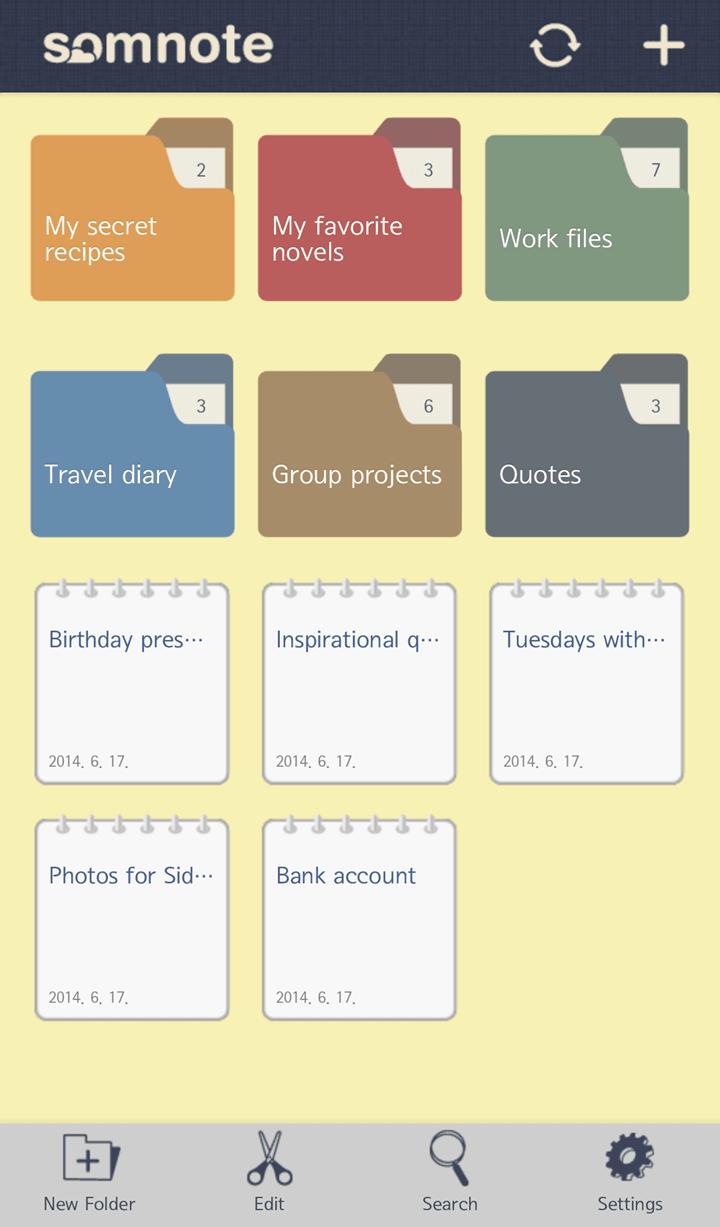Open the Tuesdays with… note
This screenshot has width=720, height=1227.
pos(587,685)
